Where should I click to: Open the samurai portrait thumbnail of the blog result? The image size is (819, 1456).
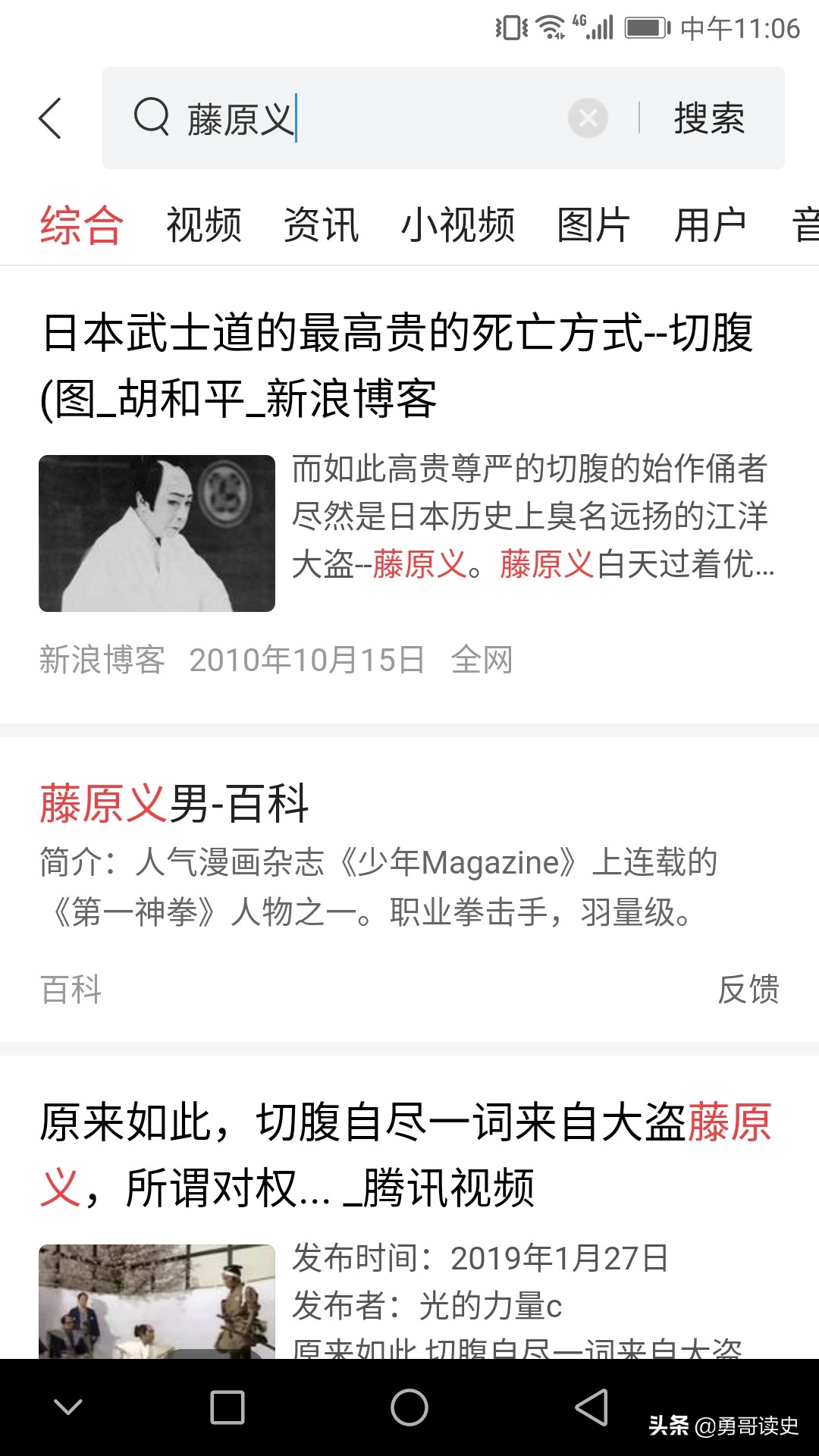(x=158, y=532)
